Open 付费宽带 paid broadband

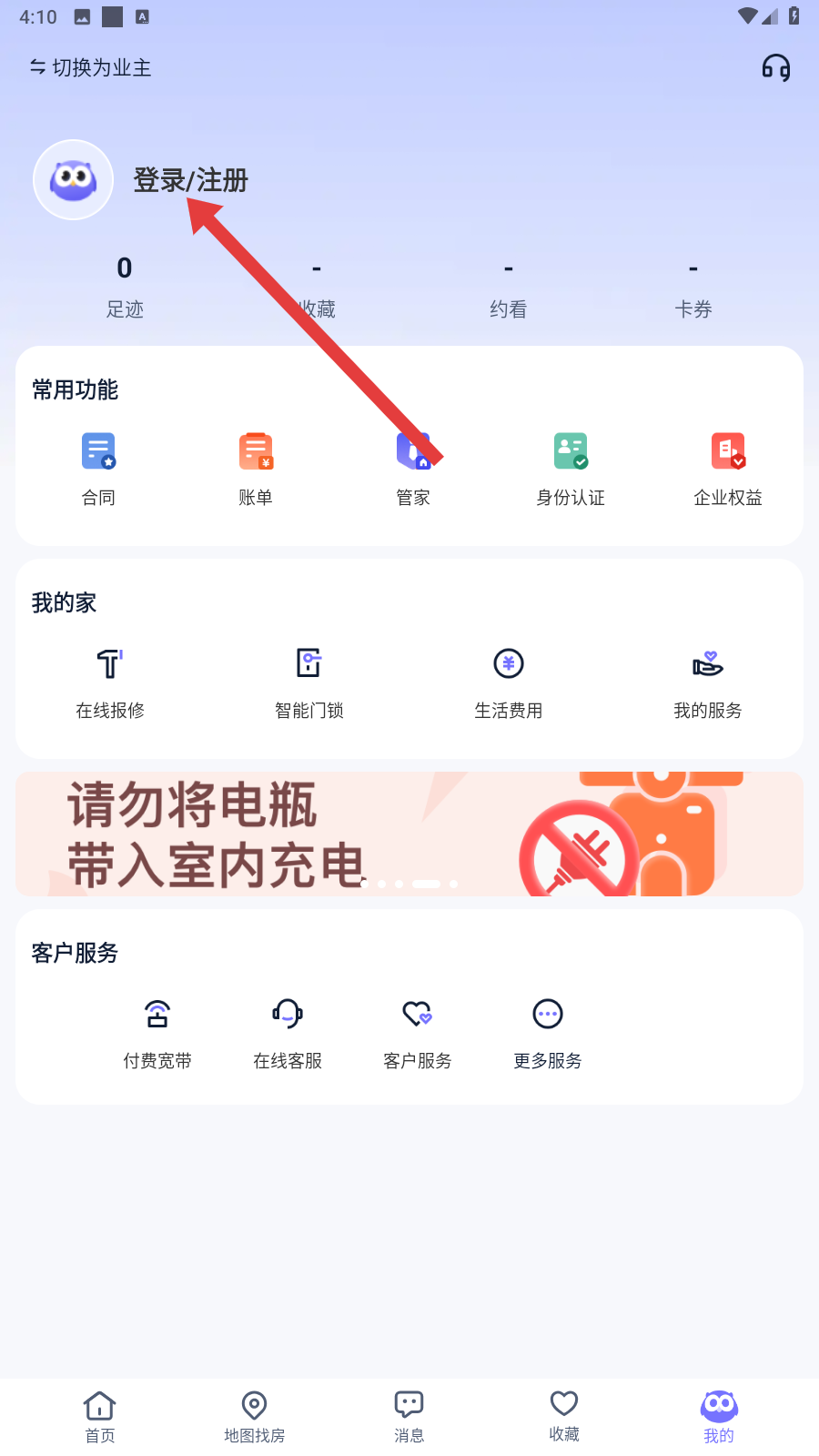tap(157, 1031)
